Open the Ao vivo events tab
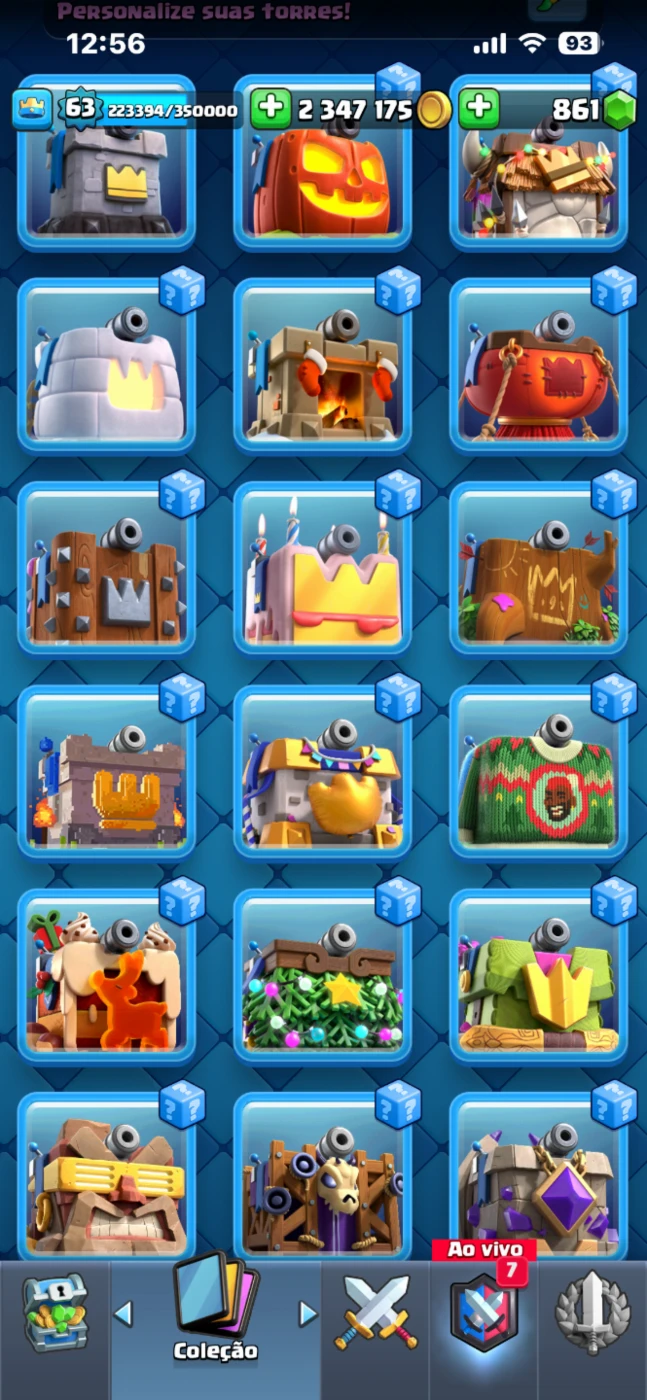Viewport: 647px width, 1400px height. click(484, 1313)
